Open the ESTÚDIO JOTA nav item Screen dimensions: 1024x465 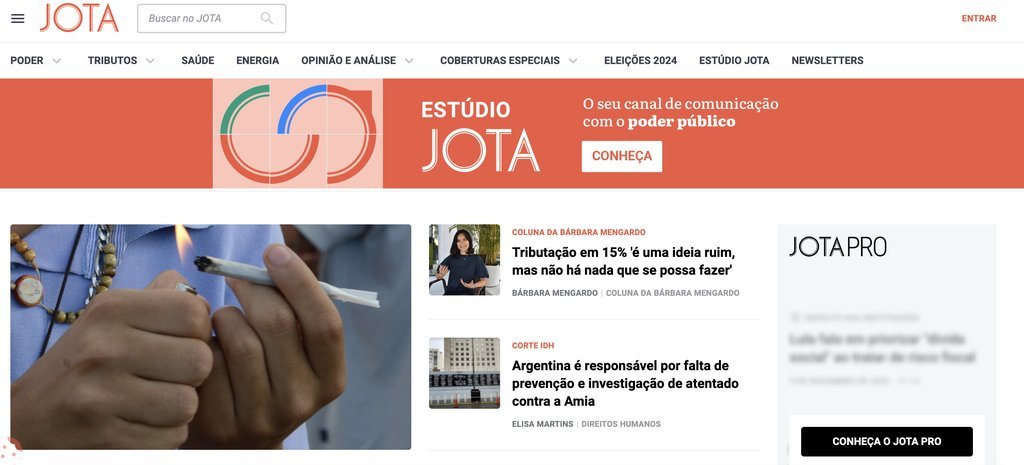[734, 60]
